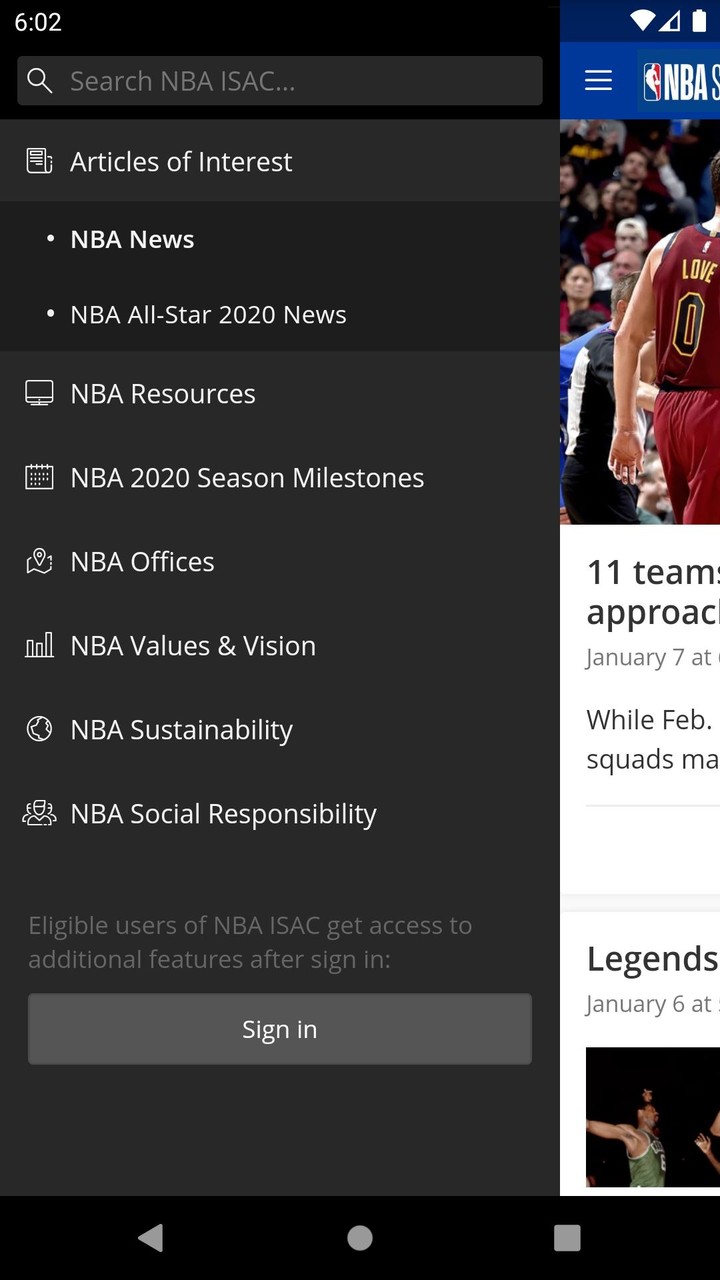
Task: Click the NBA Sustainability globe icon
Action: 38,729
